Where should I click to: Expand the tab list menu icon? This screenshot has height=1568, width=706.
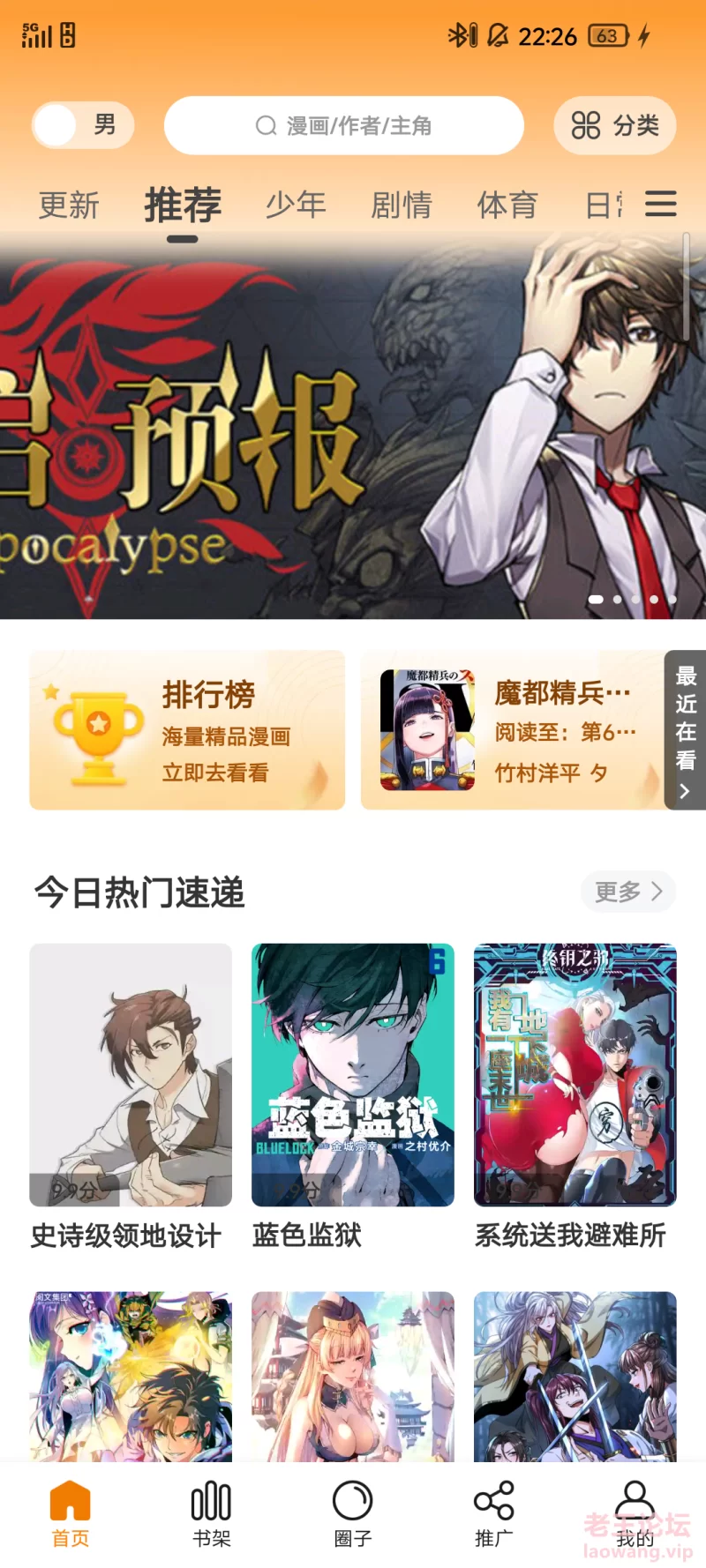point(661,205)
